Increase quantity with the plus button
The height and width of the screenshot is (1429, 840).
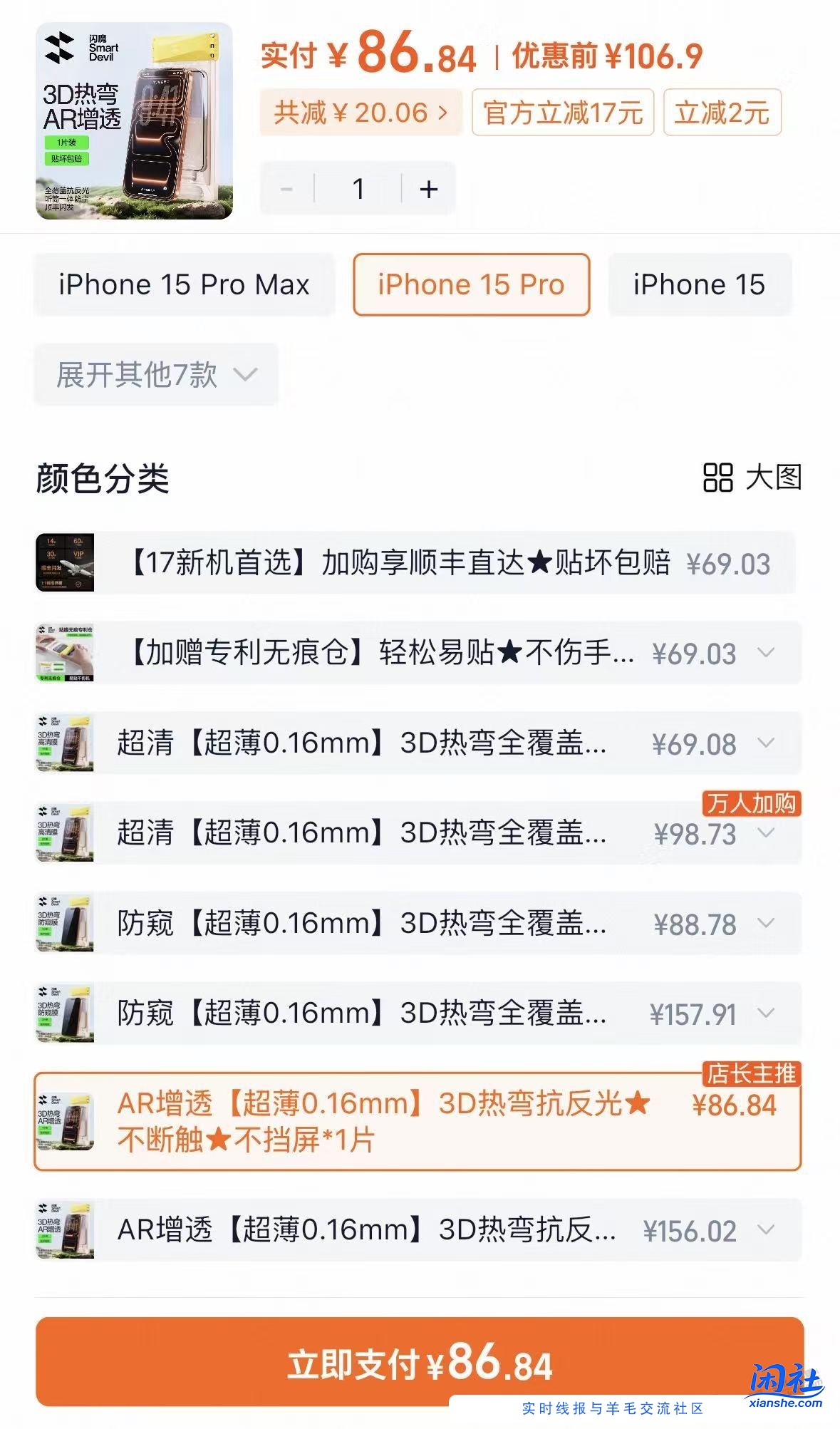coord(427,188)
